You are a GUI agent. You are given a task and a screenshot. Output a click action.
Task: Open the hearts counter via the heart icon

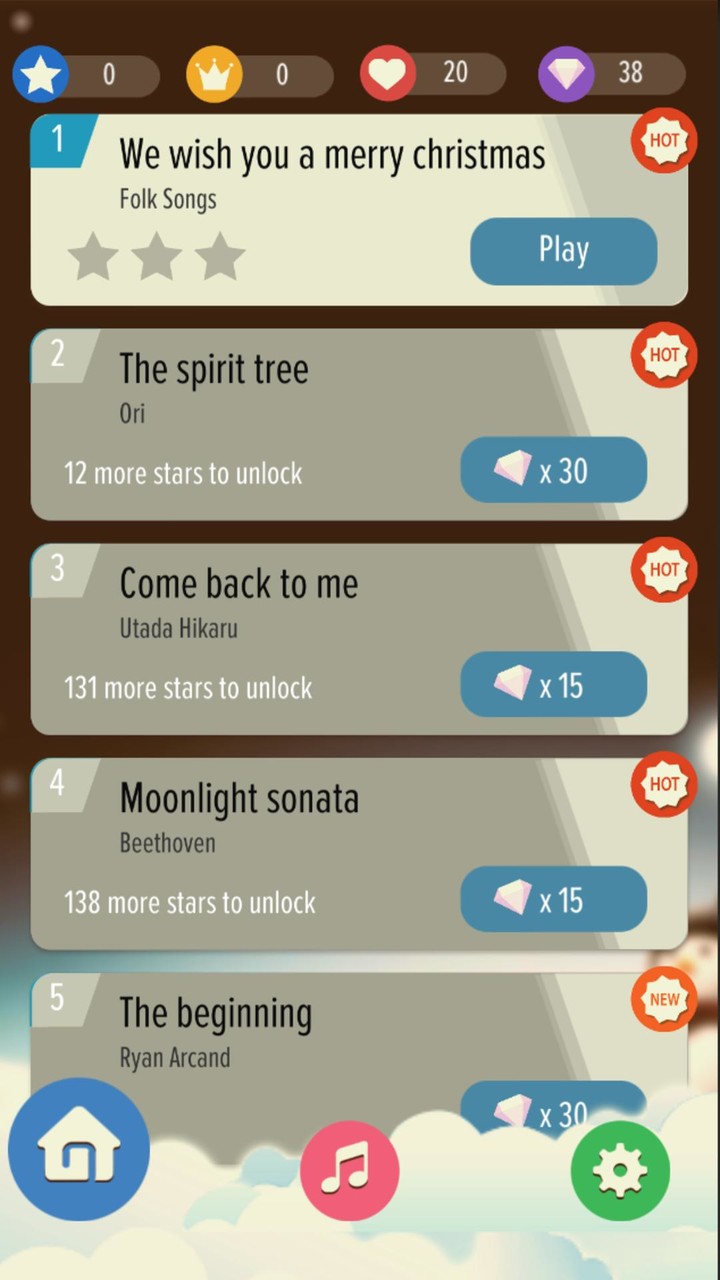point(387,71)
